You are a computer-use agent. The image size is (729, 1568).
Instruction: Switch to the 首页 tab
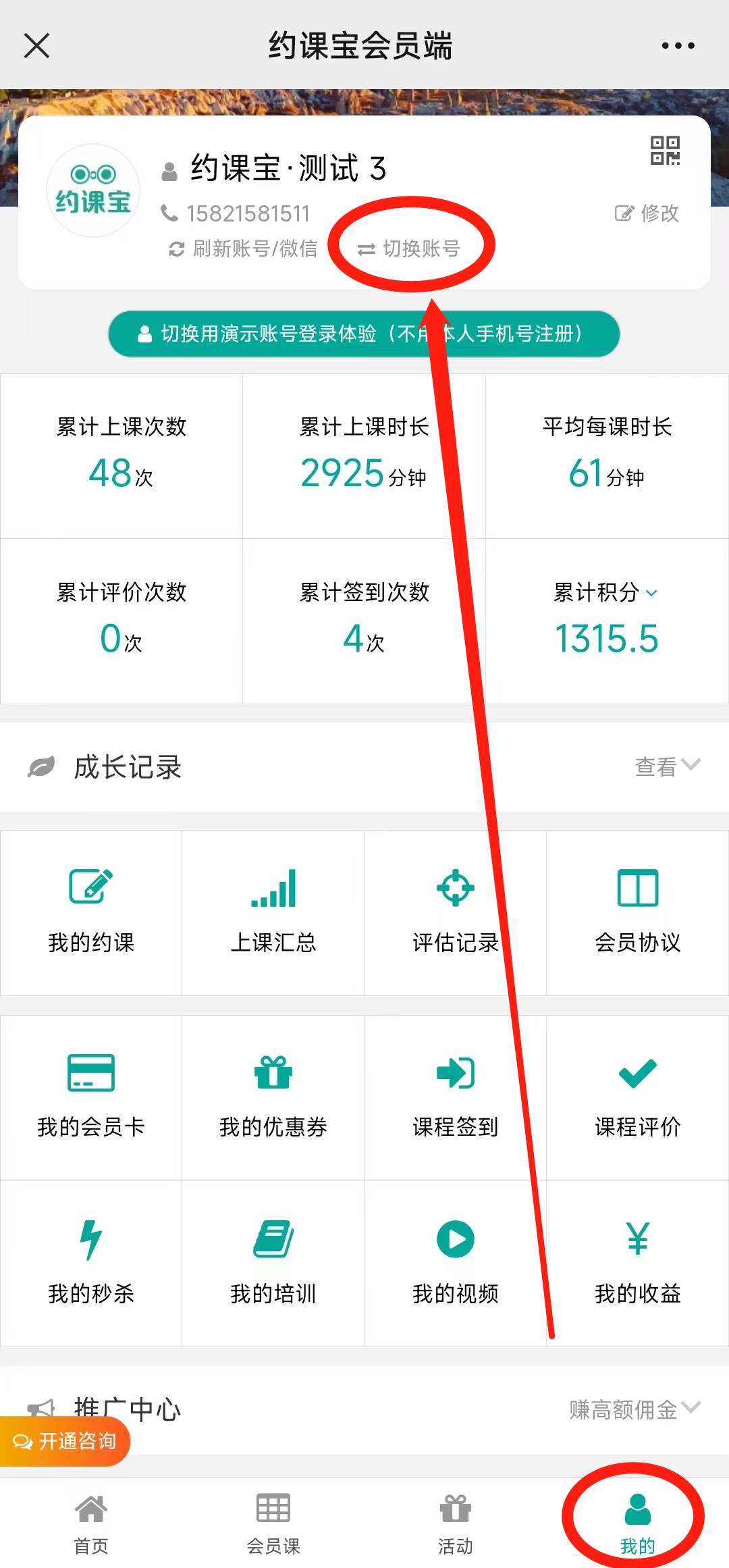point(91,1523)
